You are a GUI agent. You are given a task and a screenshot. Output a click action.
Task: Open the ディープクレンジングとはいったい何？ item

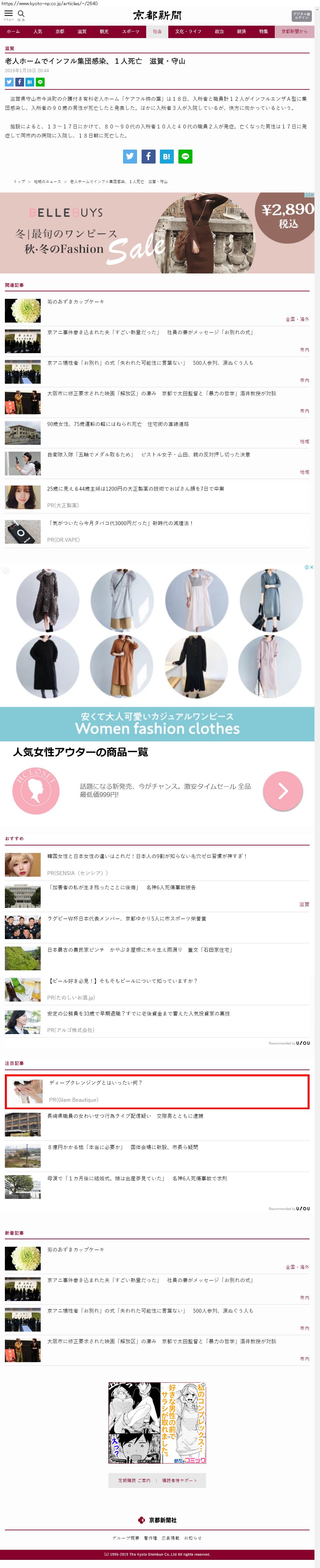click(x=95, y=1083)
